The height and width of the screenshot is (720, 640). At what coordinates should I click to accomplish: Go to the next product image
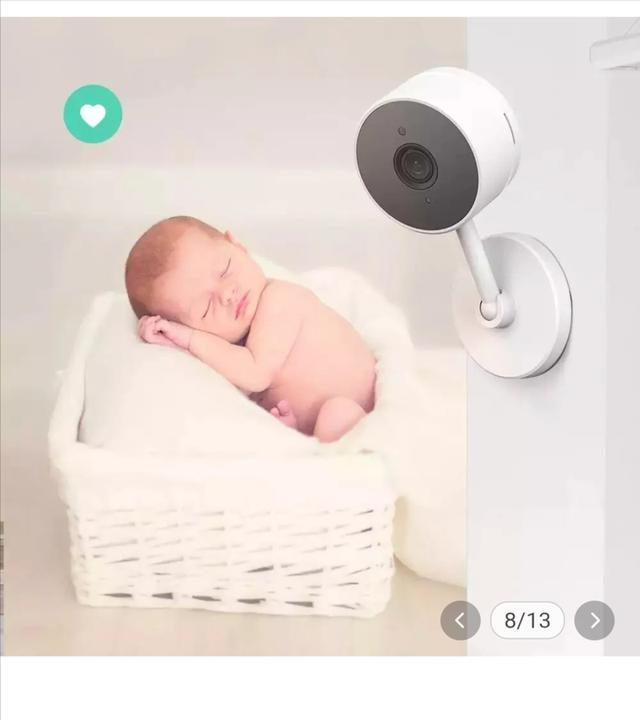(x=594, y=620)
